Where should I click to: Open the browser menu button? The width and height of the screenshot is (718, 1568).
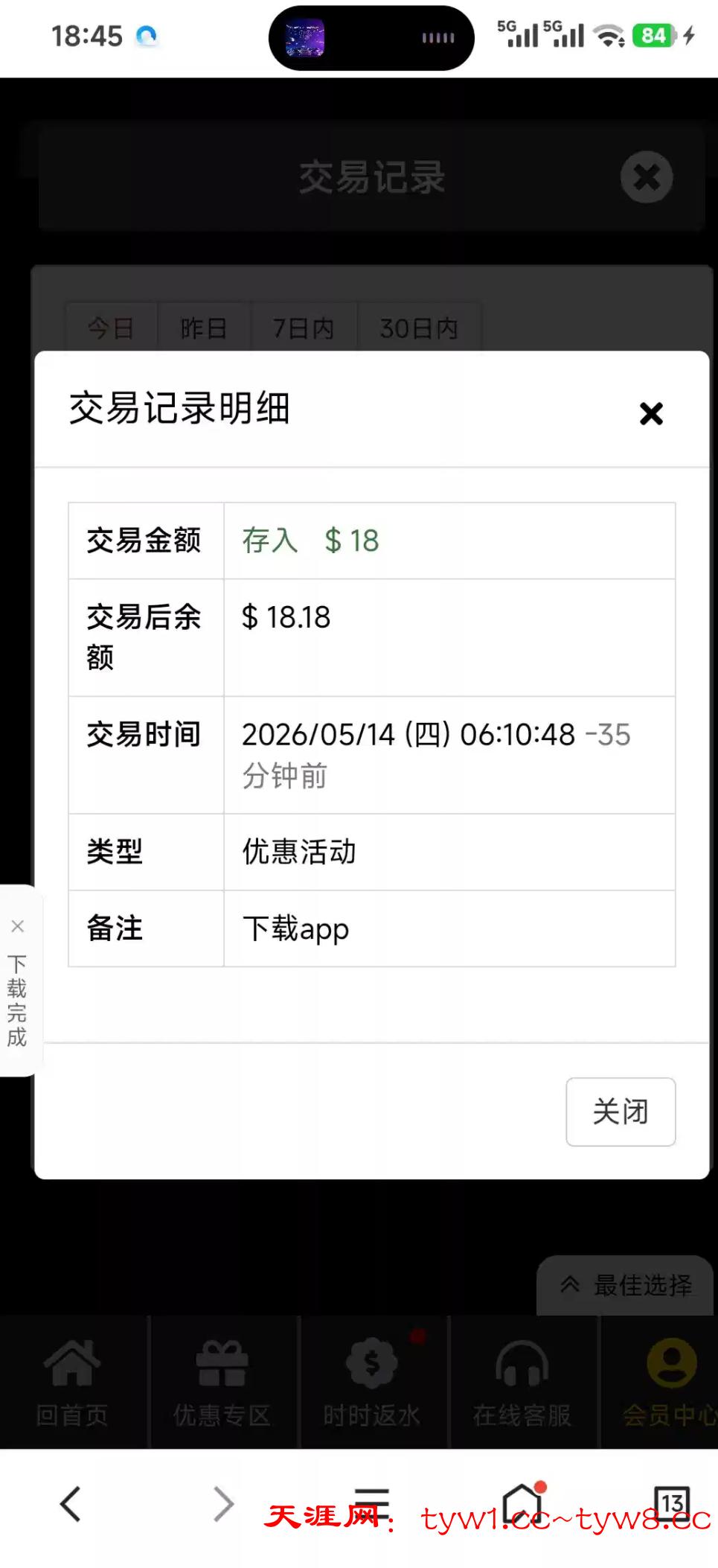[x=372, y=1502]
